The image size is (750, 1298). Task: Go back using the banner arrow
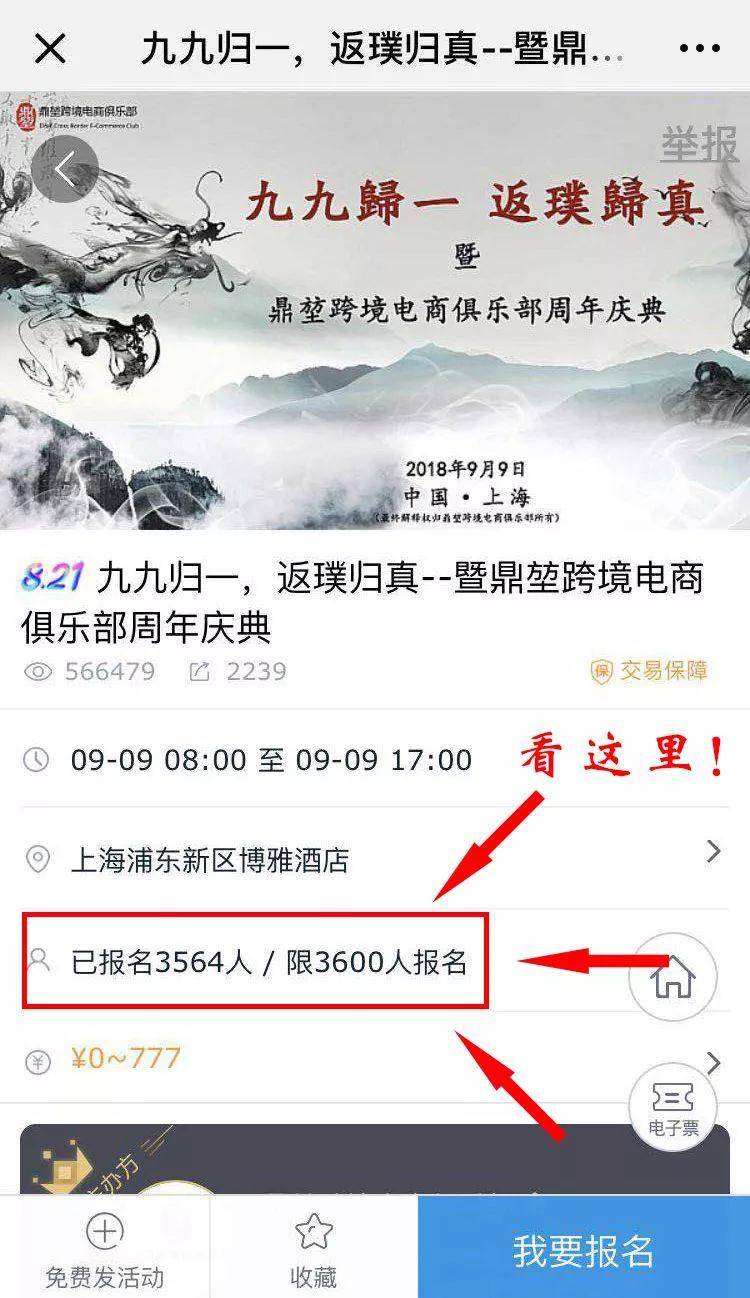64,171
